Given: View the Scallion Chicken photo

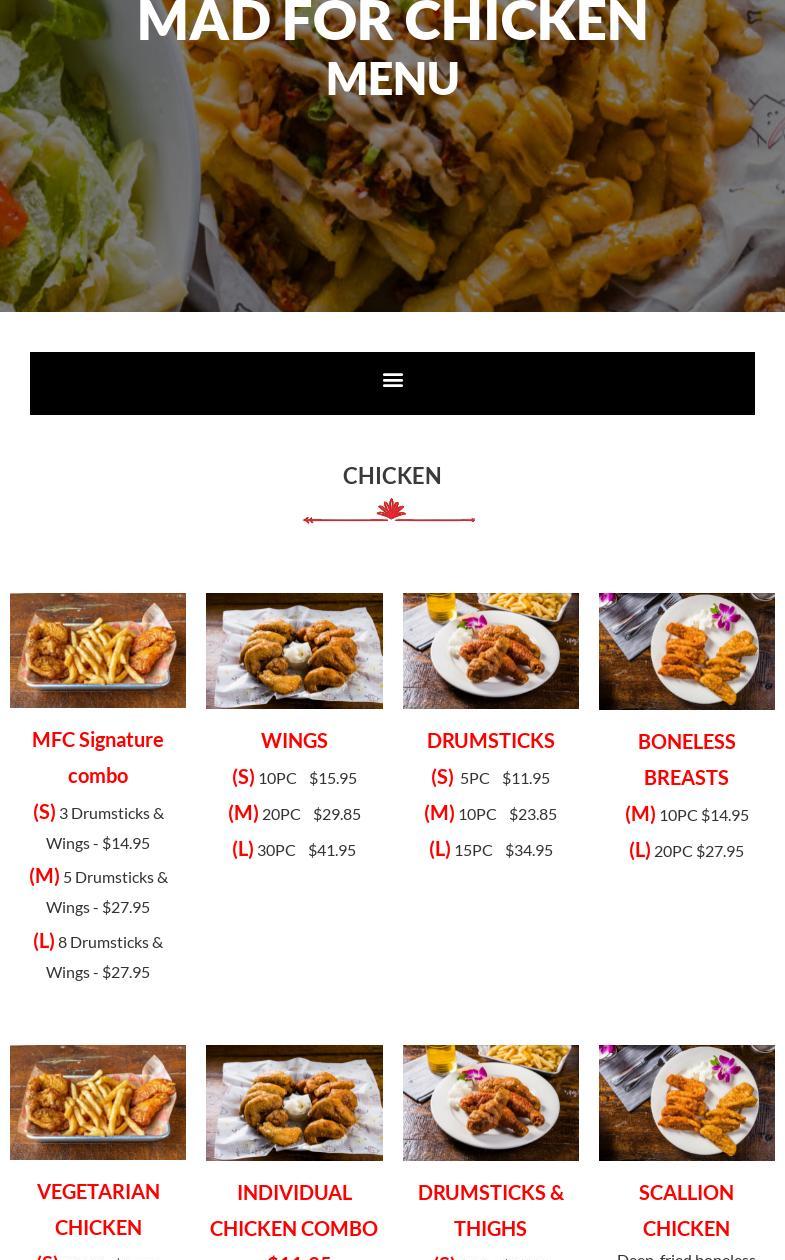Looking at the screenshot, I should point(686,1102).
